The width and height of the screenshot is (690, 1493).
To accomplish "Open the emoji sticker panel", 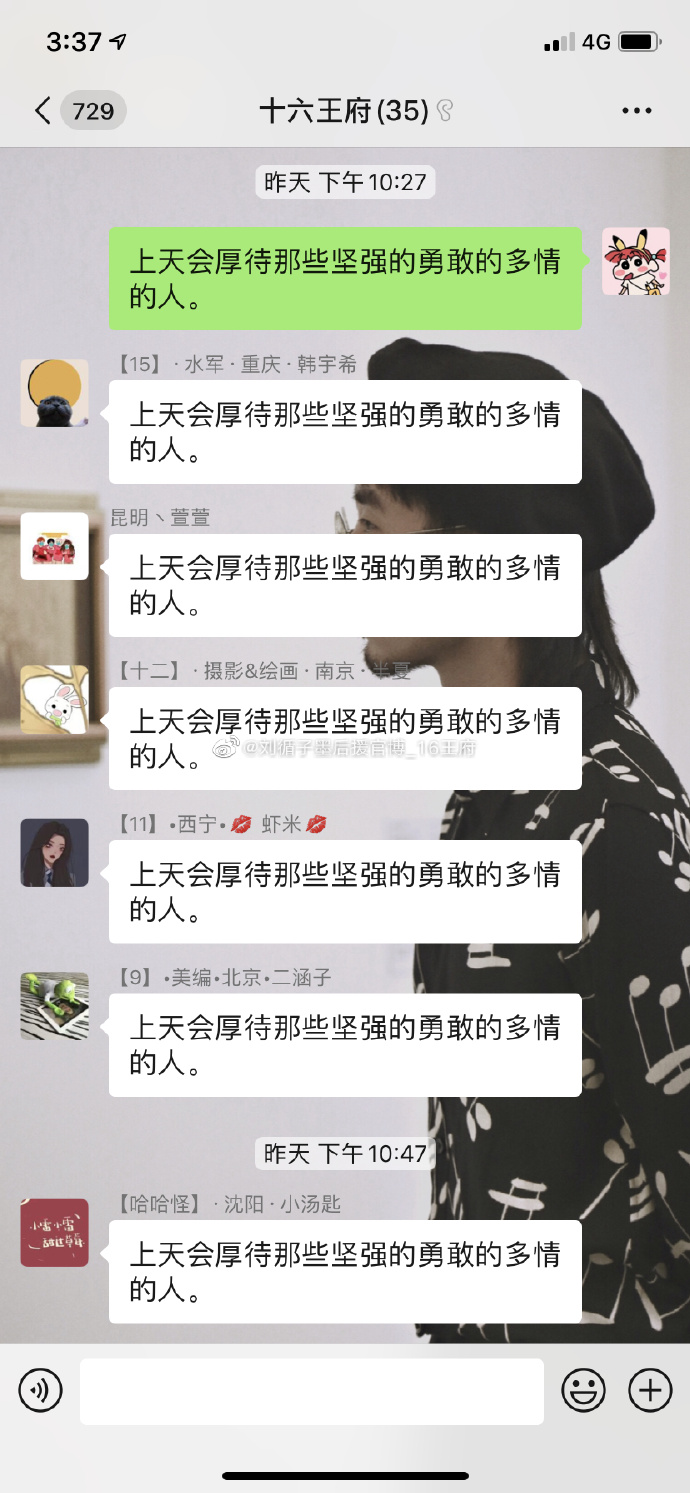I will (x=584, y=1390).
